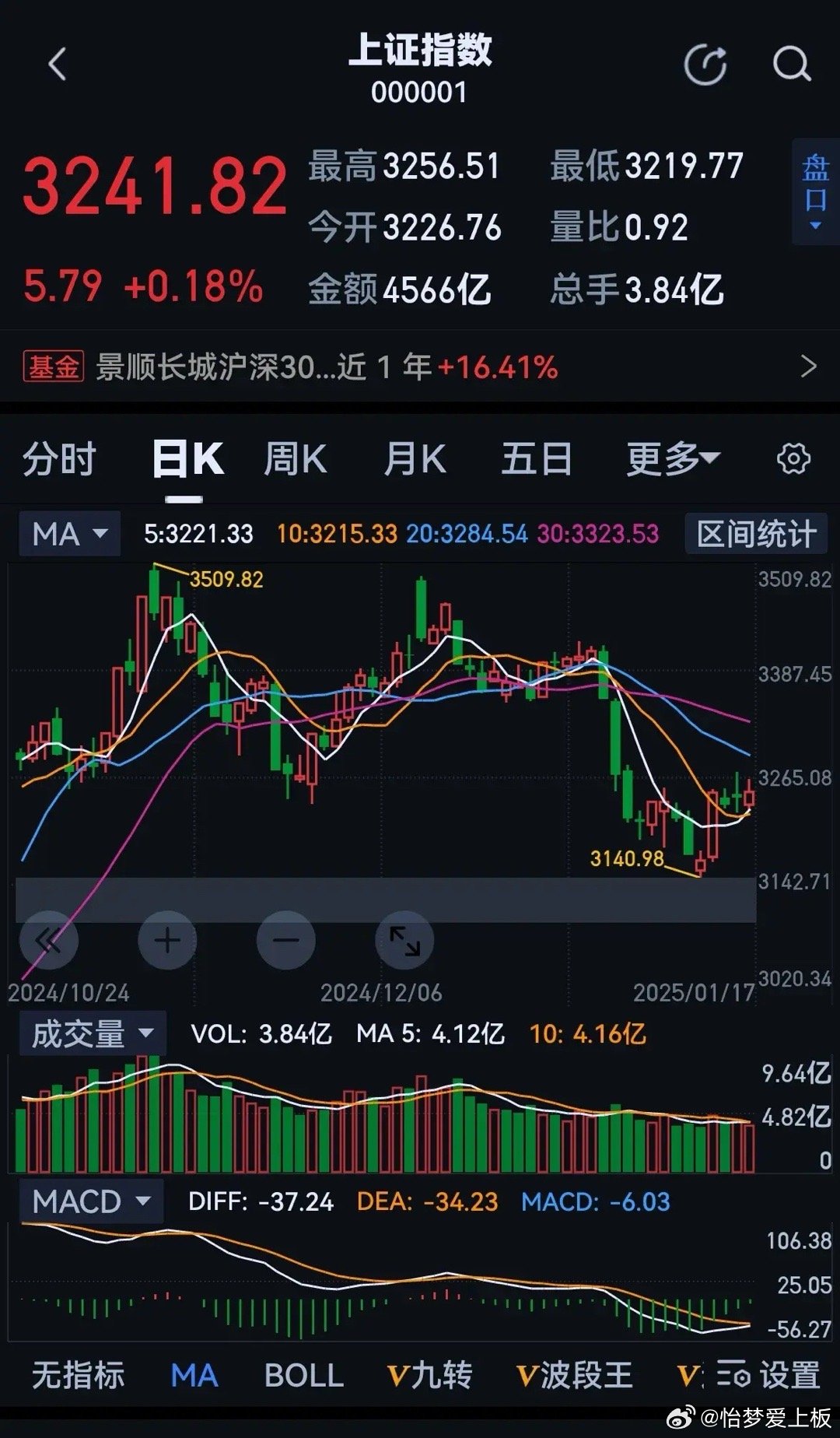Tap the 区间统计 button
This screenshot has width=840, height=1438.
pos(756,534)
